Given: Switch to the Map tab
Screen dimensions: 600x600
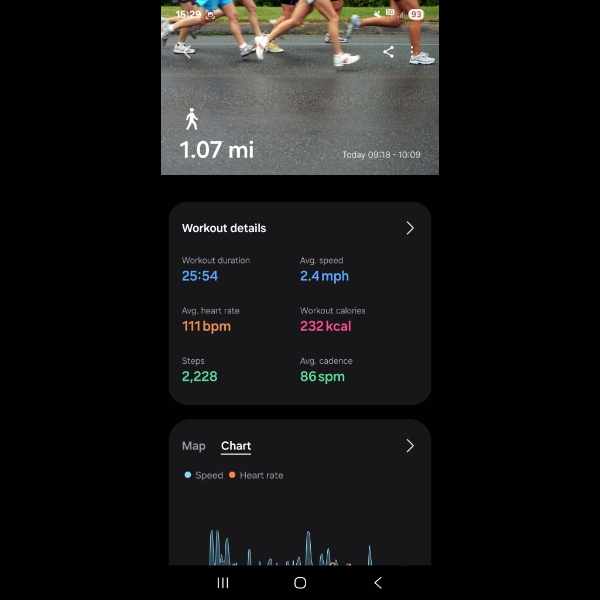Looking at the screenshot, I should click(194, 446).
